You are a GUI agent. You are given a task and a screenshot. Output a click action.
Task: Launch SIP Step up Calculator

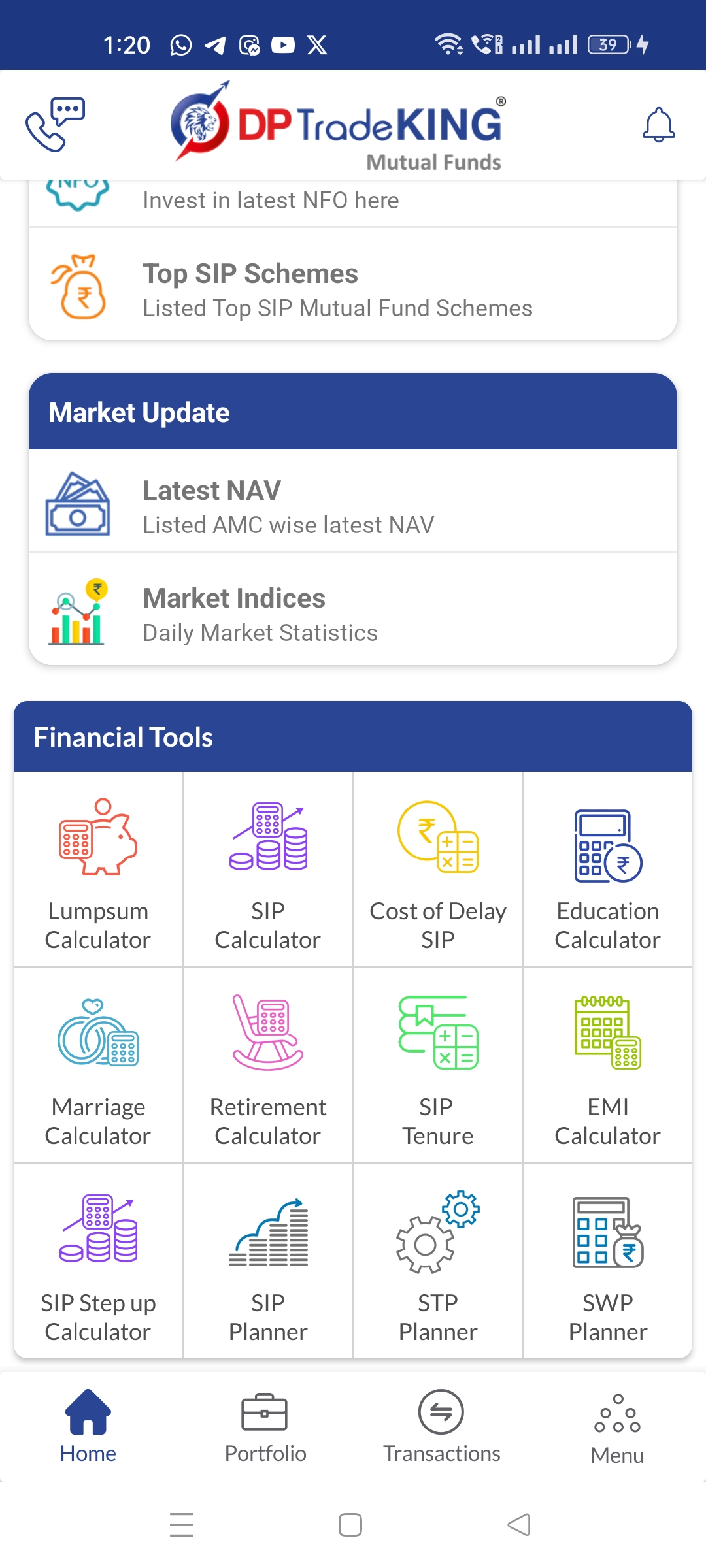[98, 1262]
